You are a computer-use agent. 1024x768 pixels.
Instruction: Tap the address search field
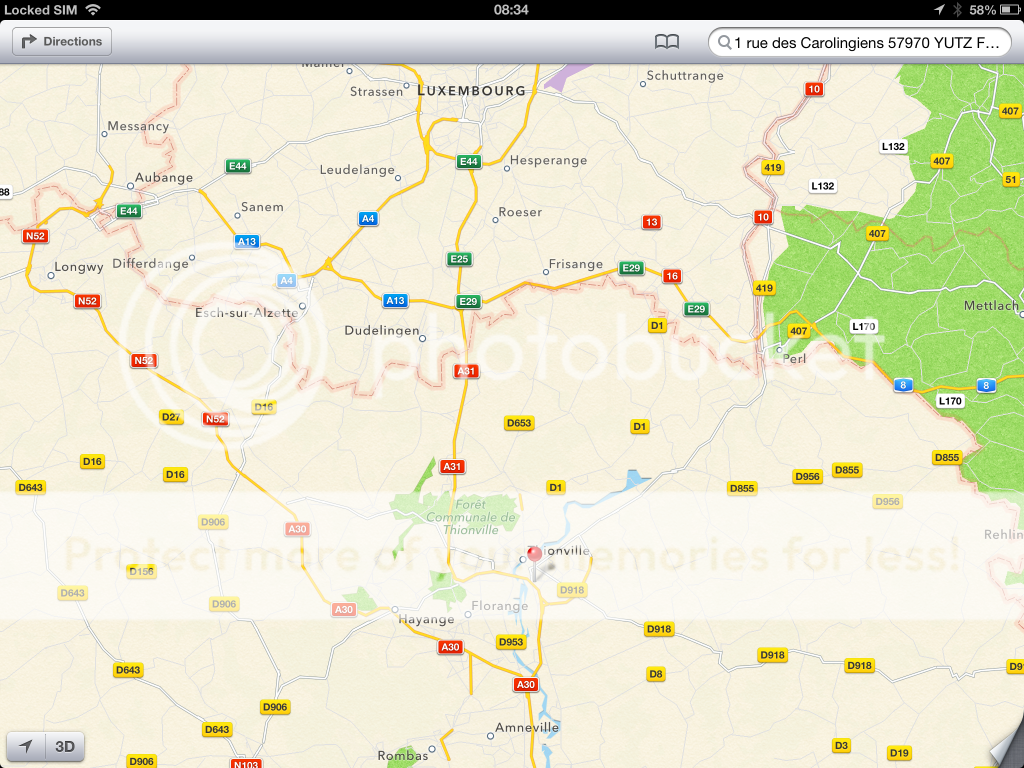(860, 42)
